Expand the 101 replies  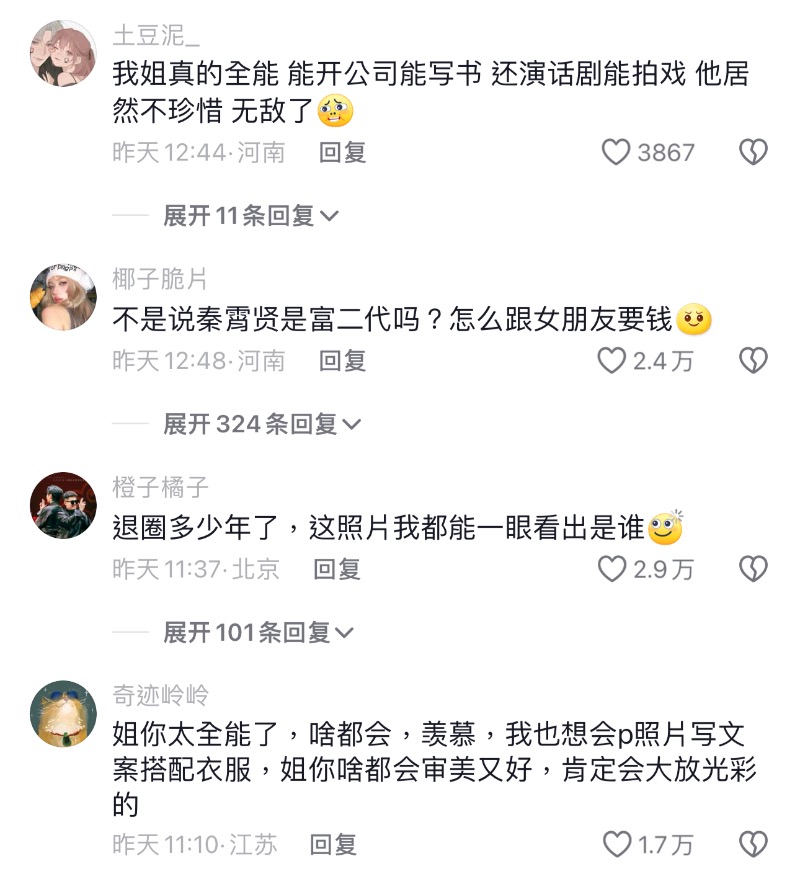[258, 632]
